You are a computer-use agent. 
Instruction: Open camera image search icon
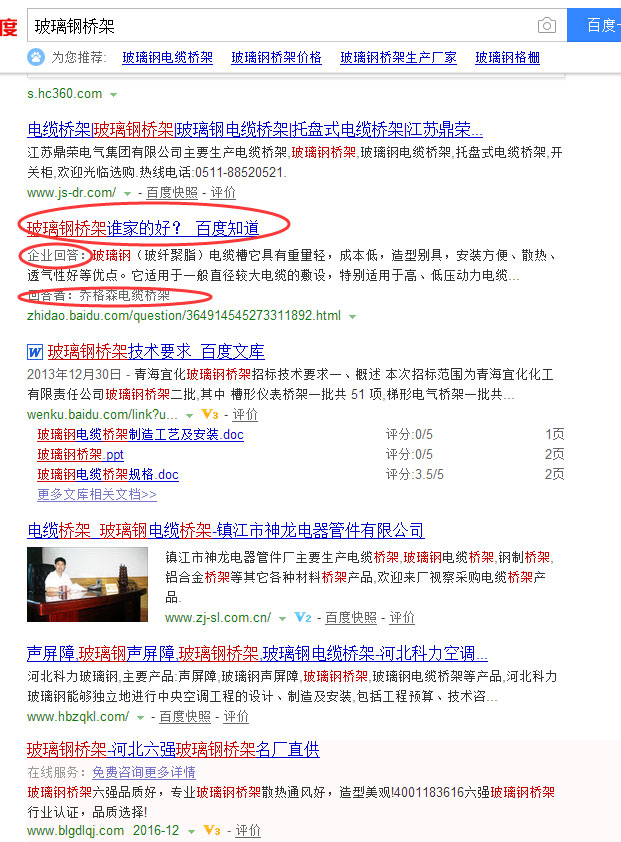[x=546, y=25]
